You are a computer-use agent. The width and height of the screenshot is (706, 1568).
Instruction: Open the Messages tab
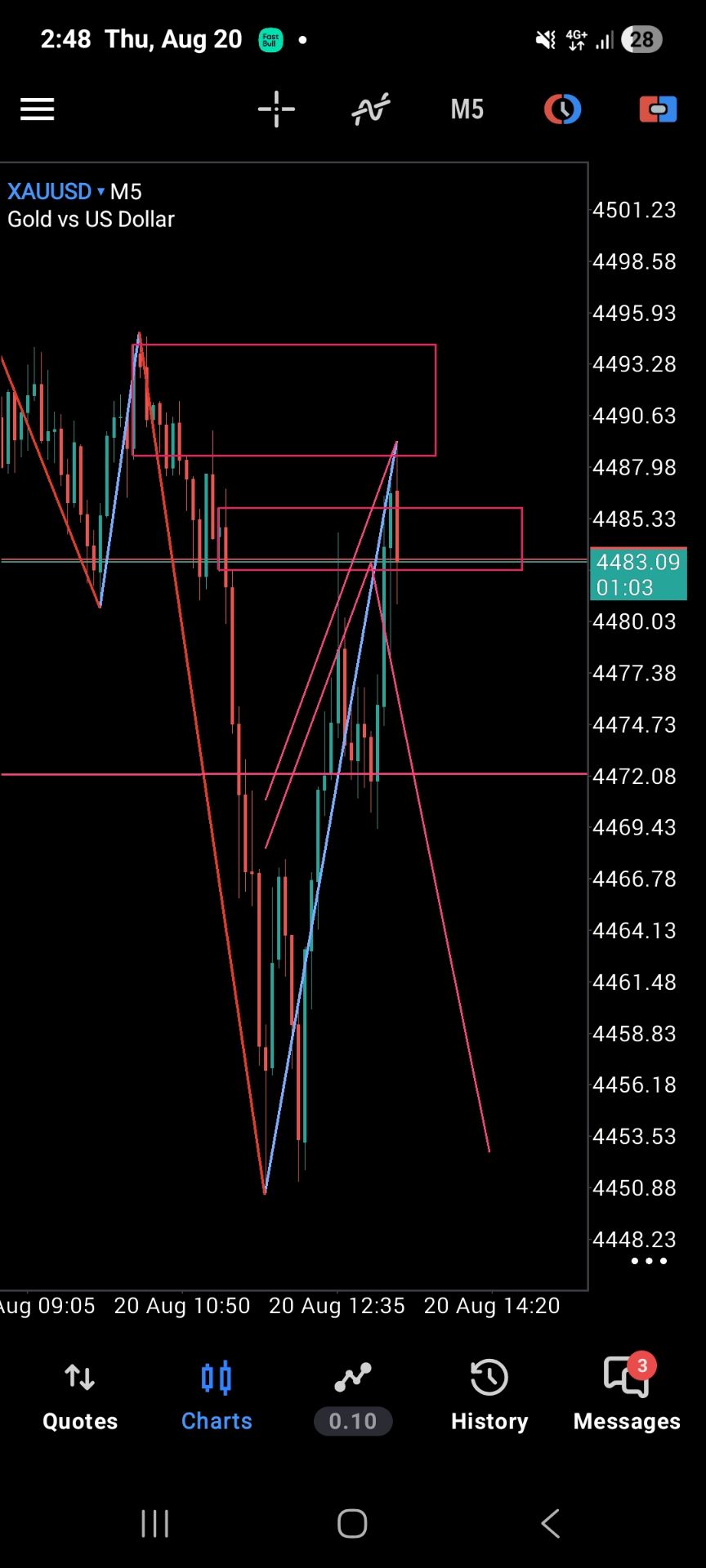point(627,1396)
